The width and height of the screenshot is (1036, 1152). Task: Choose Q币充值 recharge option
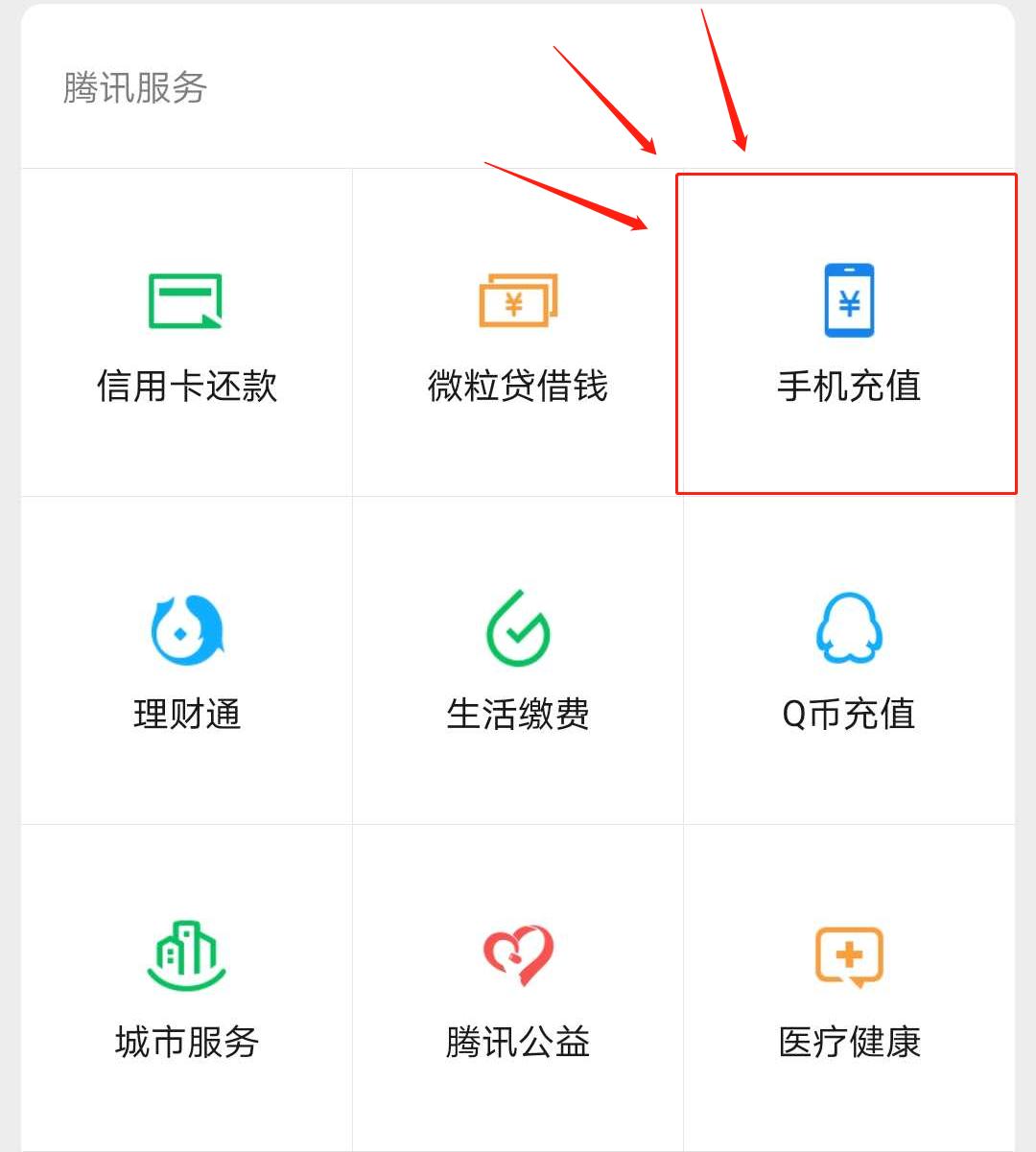[x=849, y=662]
